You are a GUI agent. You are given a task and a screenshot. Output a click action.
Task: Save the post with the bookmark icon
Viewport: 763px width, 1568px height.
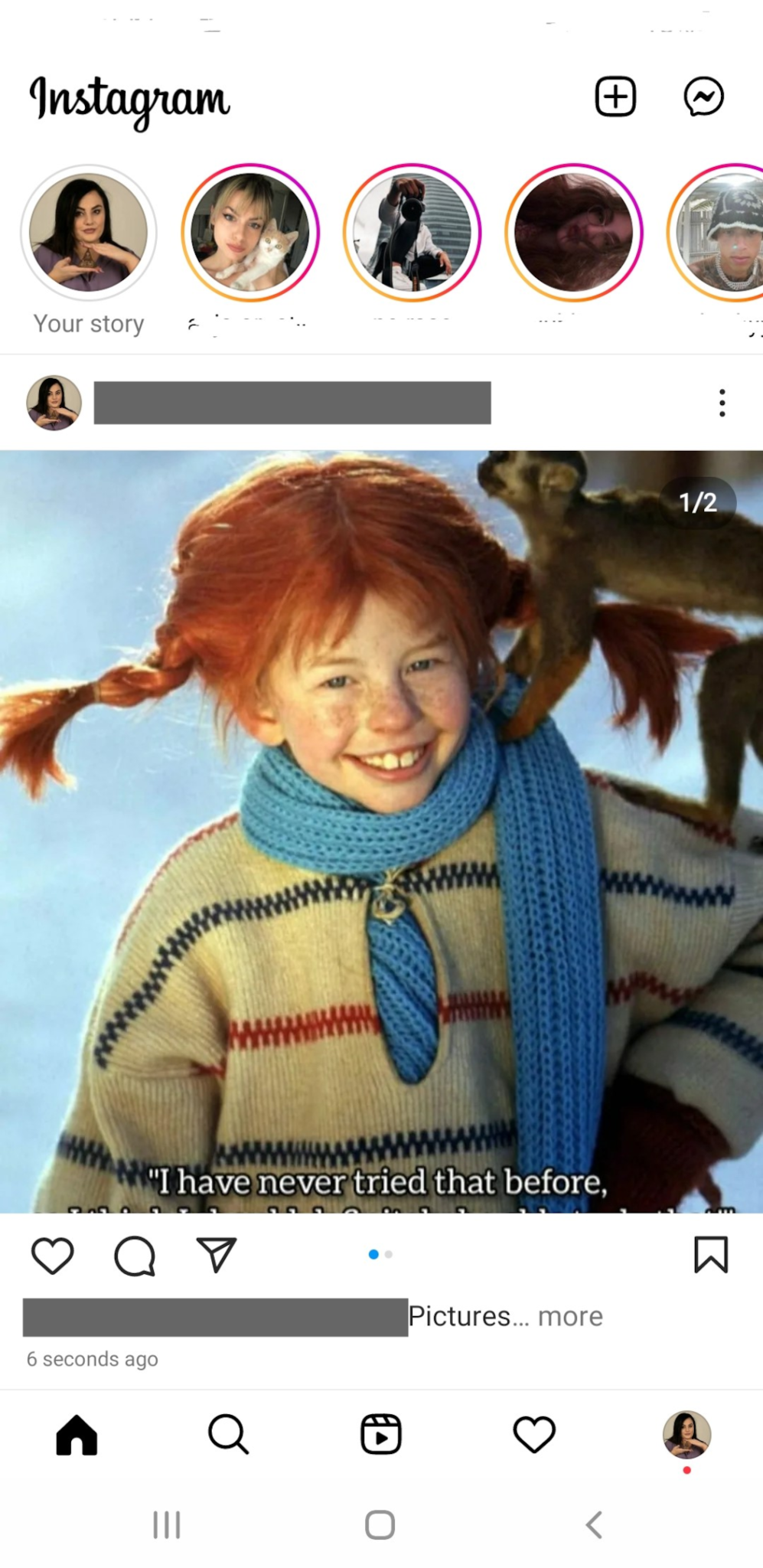coord(711,1255)
